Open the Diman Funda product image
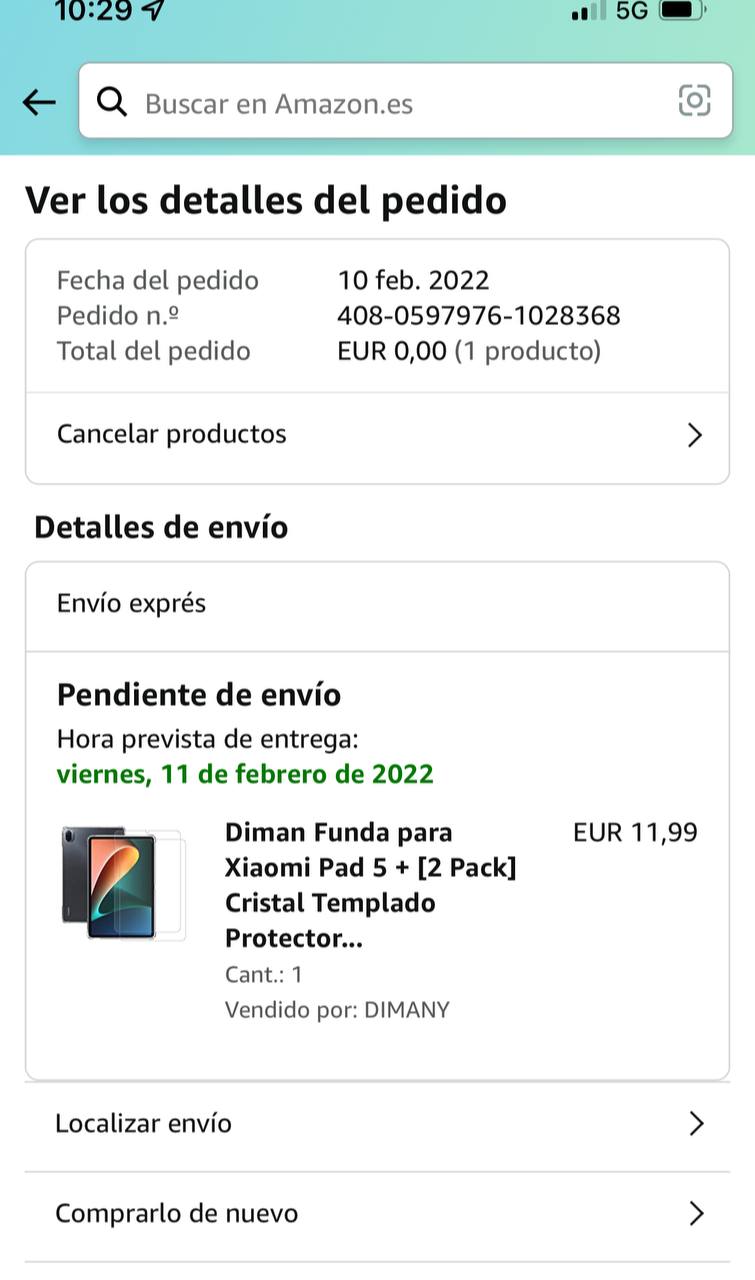Viewport: 755px width, 1280px height. coord(124,883)
